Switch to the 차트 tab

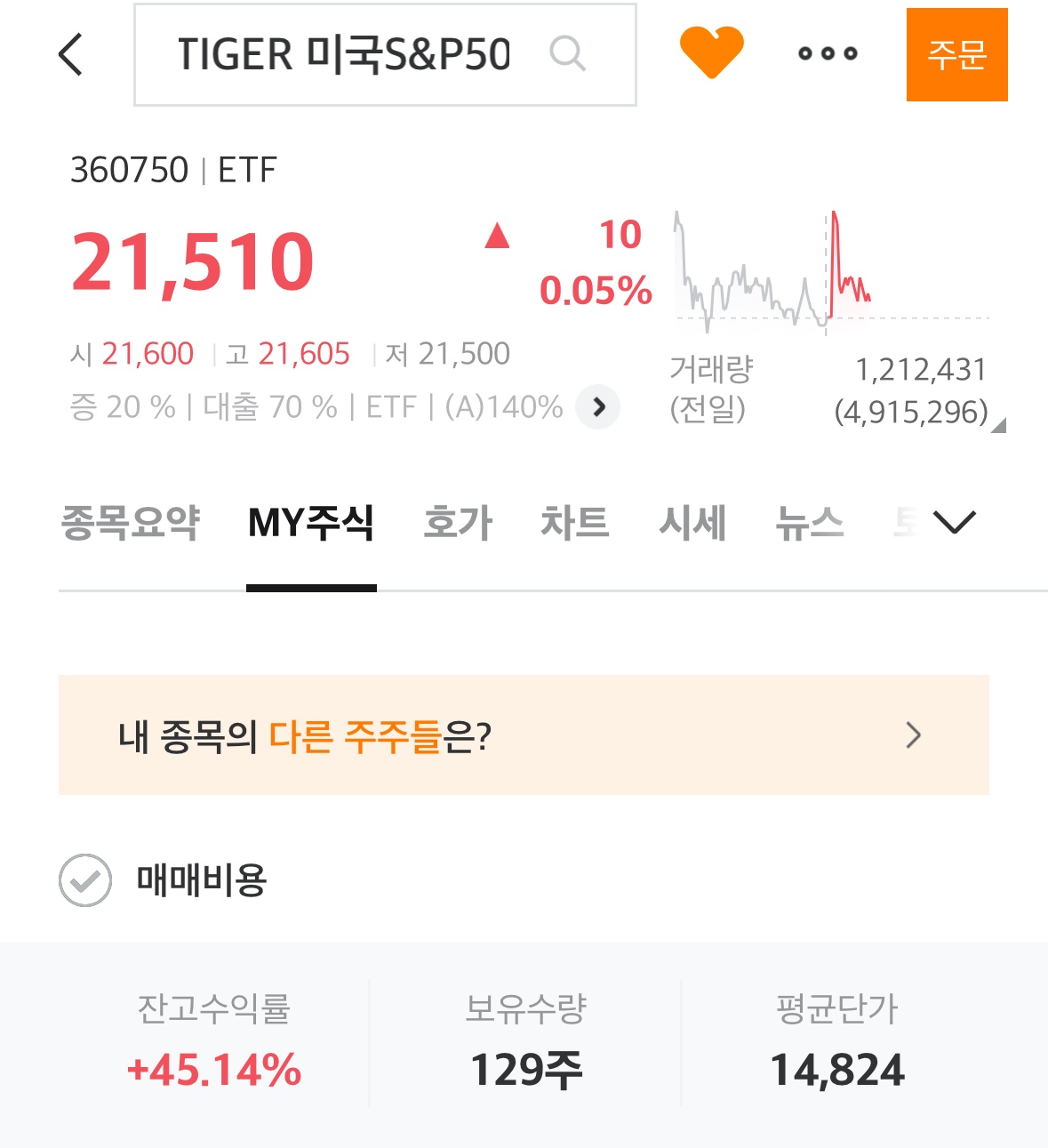point(576,524)
